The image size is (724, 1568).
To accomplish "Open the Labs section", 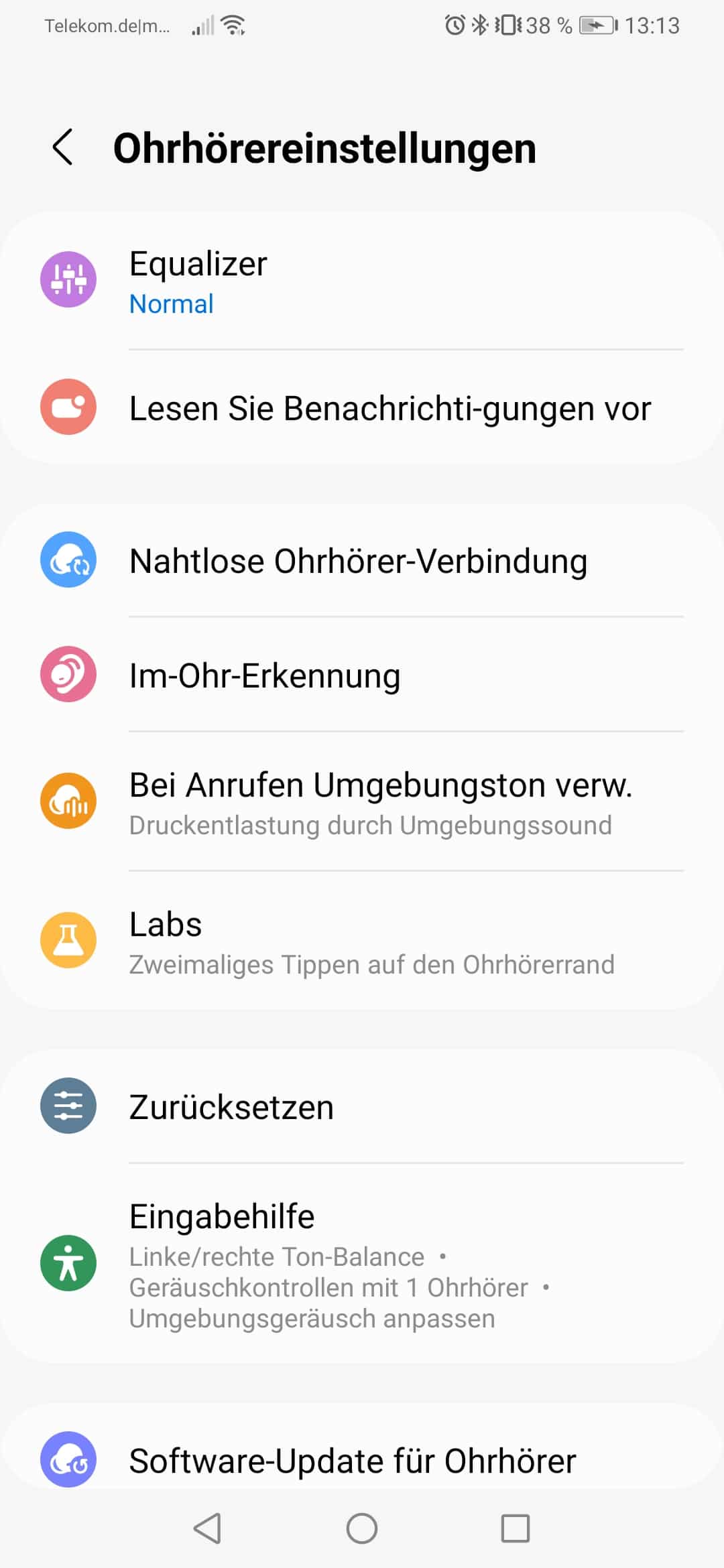I will tap(362, 941).
